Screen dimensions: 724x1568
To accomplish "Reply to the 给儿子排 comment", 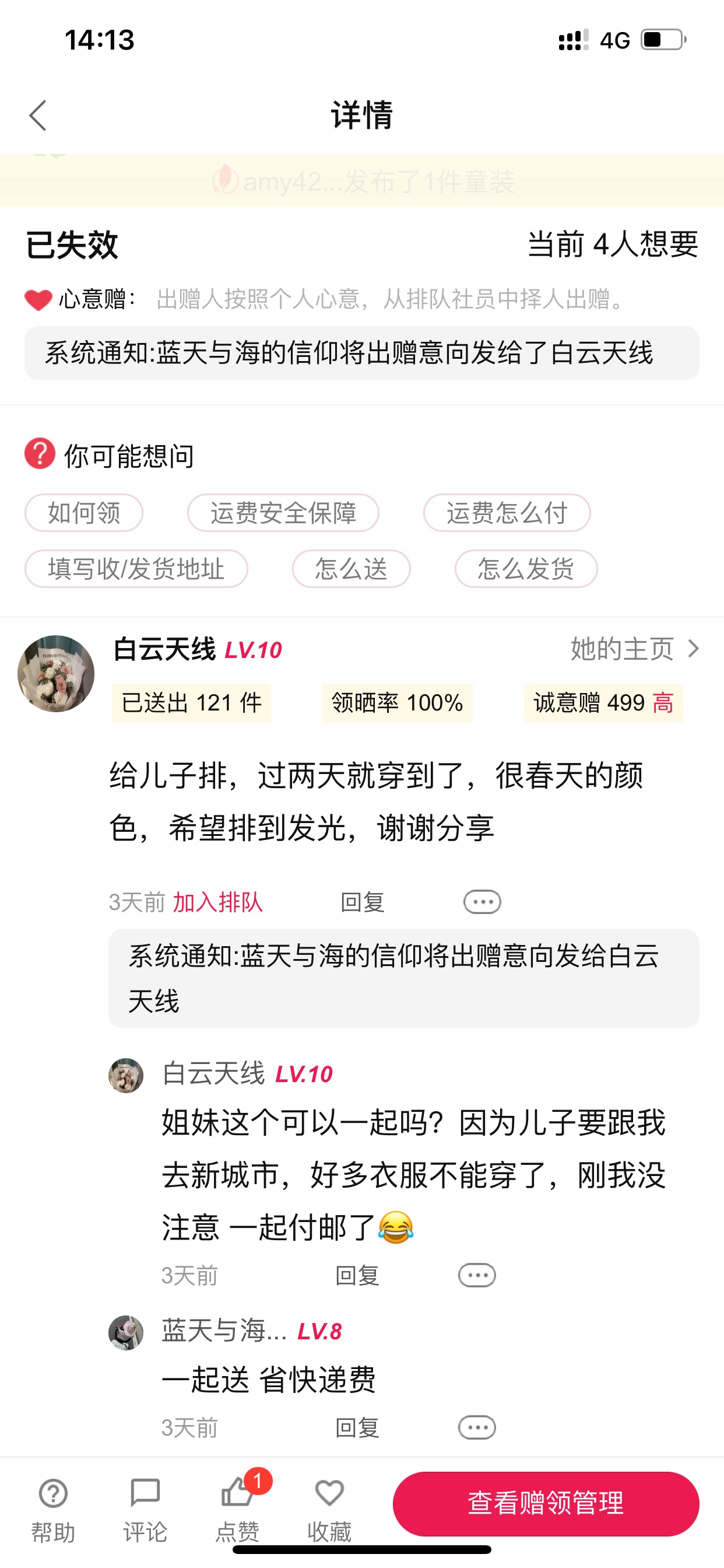I will click(x=363, y=902).
